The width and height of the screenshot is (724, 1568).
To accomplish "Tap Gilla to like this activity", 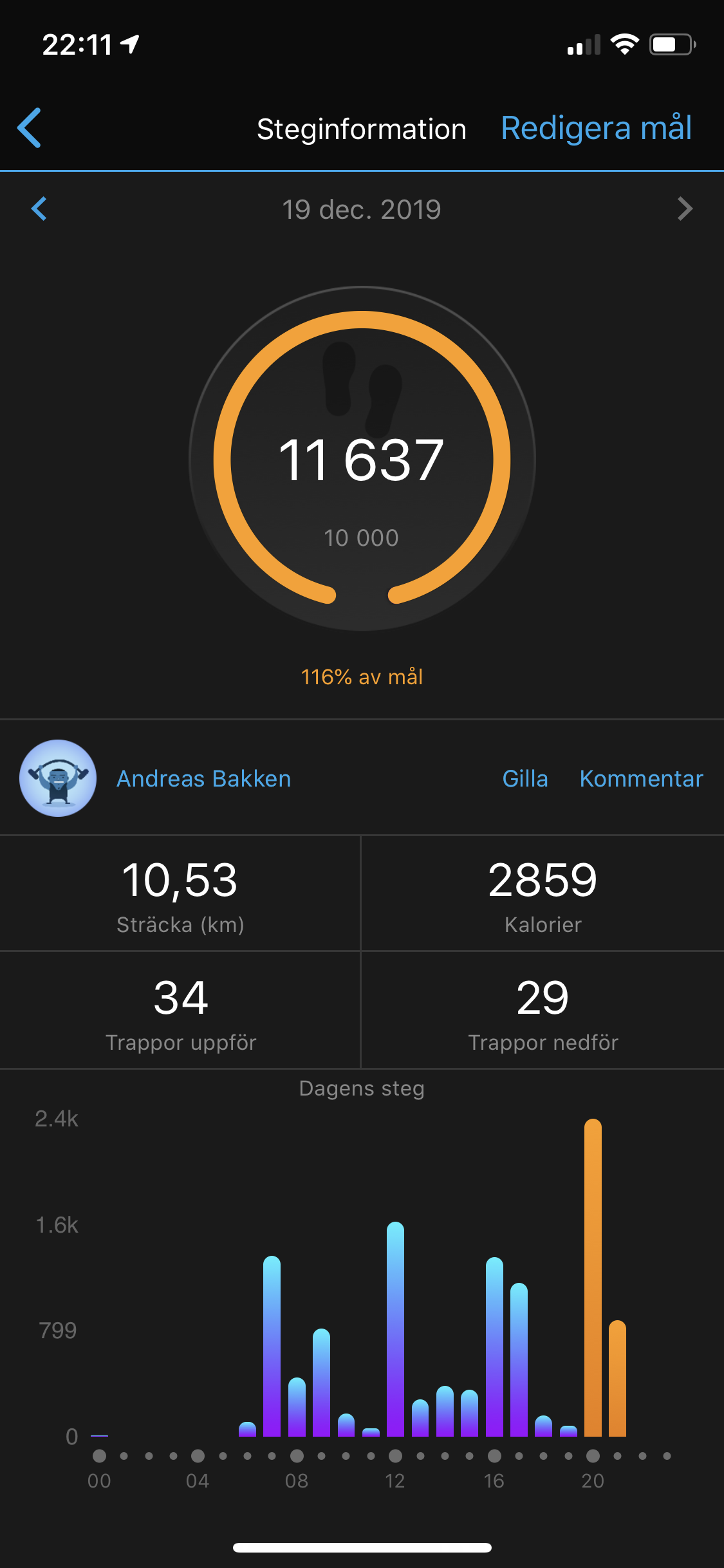I will click(525, 779).
